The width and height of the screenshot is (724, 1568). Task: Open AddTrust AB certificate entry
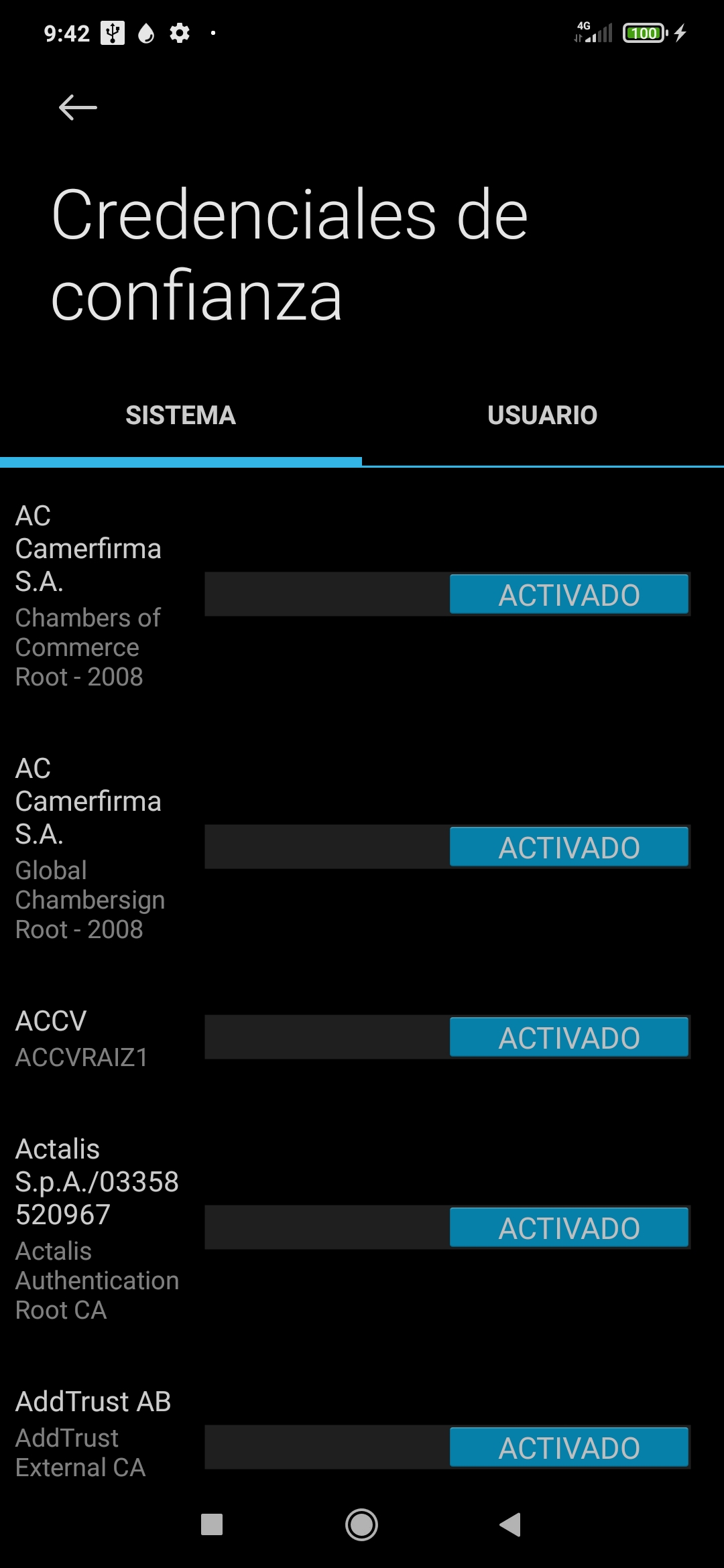pos(93,1434)
